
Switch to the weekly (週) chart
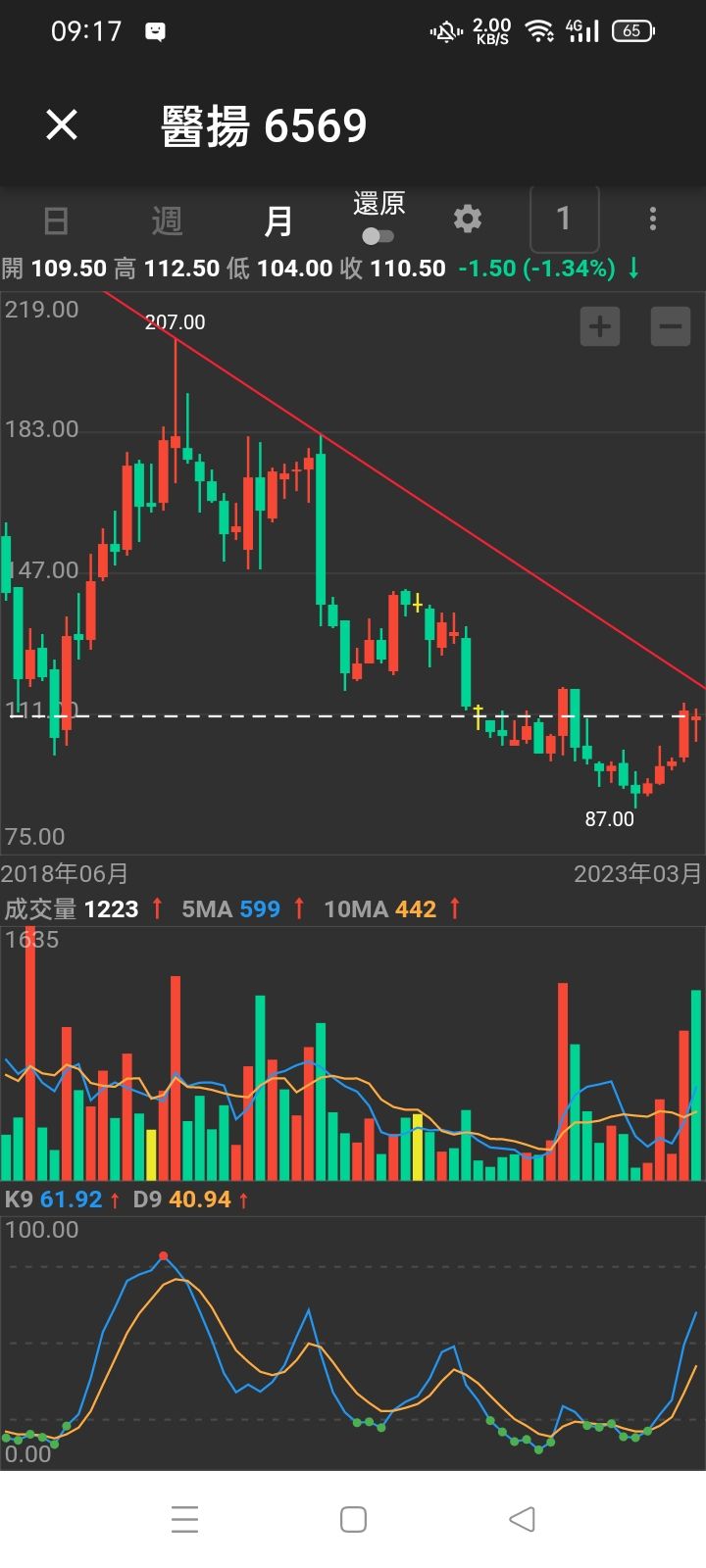pos(167,220)
